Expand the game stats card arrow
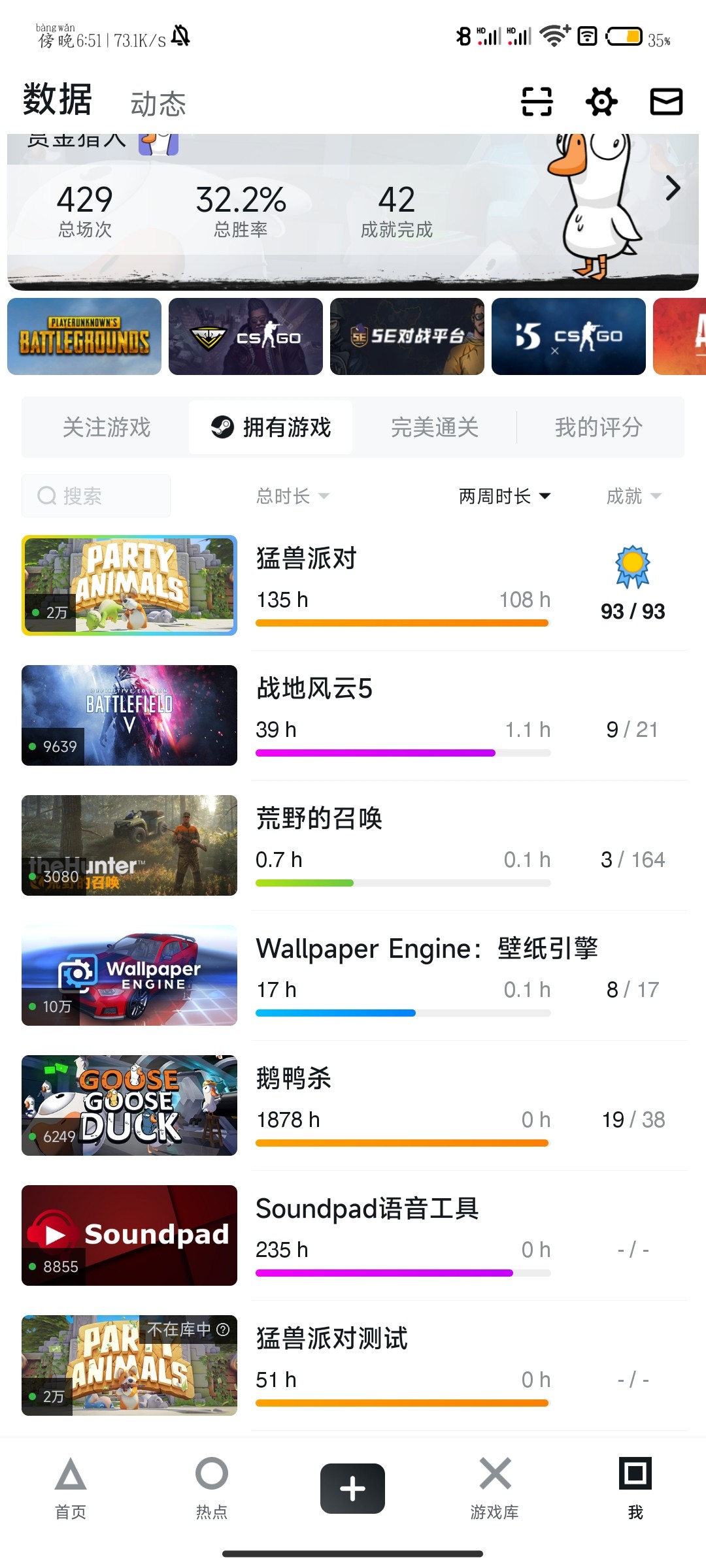This screenshot has width=706, height=1568. [673, 189]
